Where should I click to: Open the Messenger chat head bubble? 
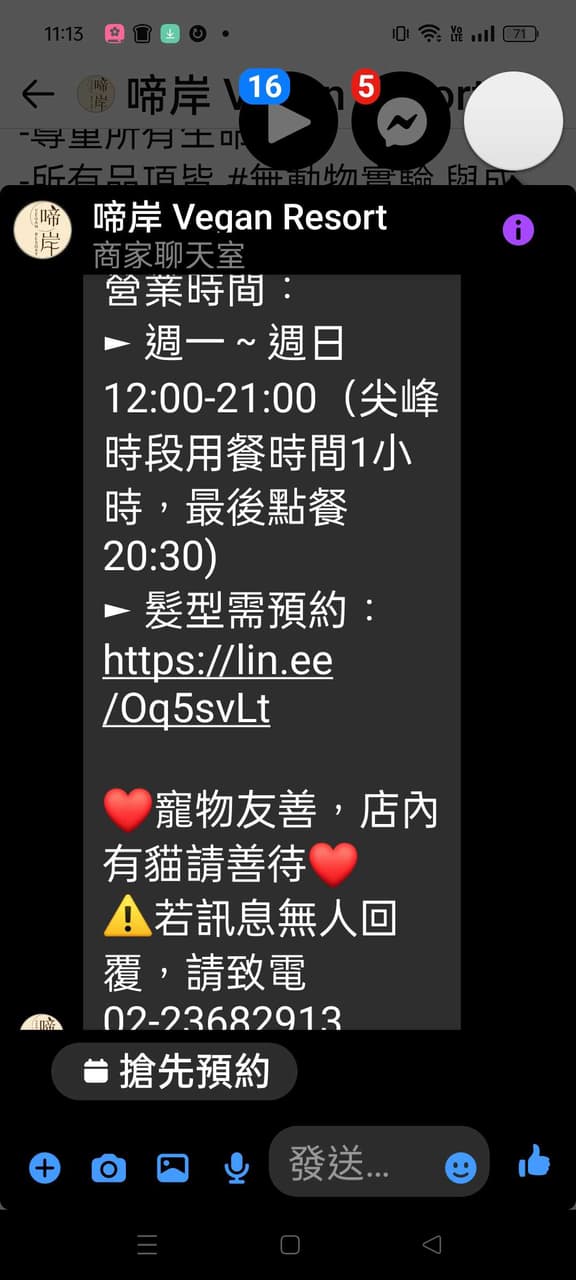[400, 120]
